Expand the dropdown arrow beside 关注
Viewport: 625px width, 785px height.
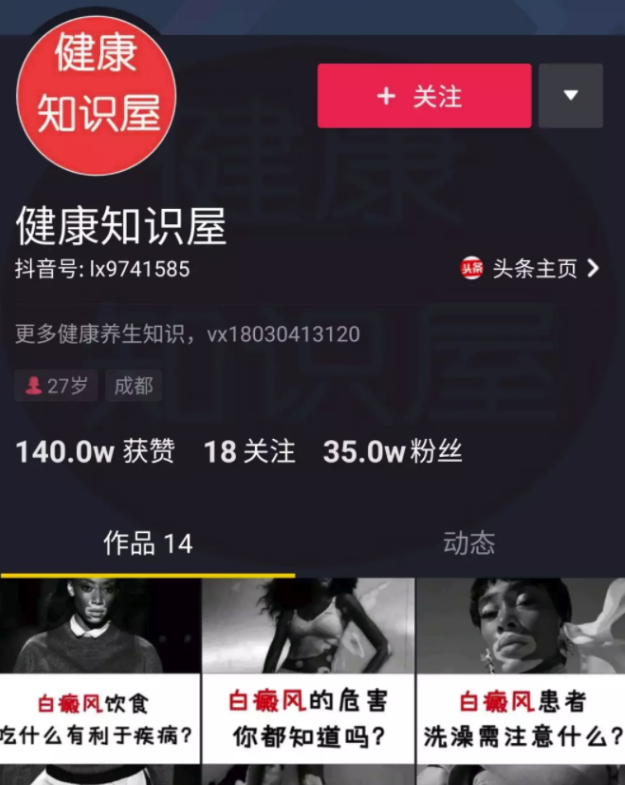(570, 96)
